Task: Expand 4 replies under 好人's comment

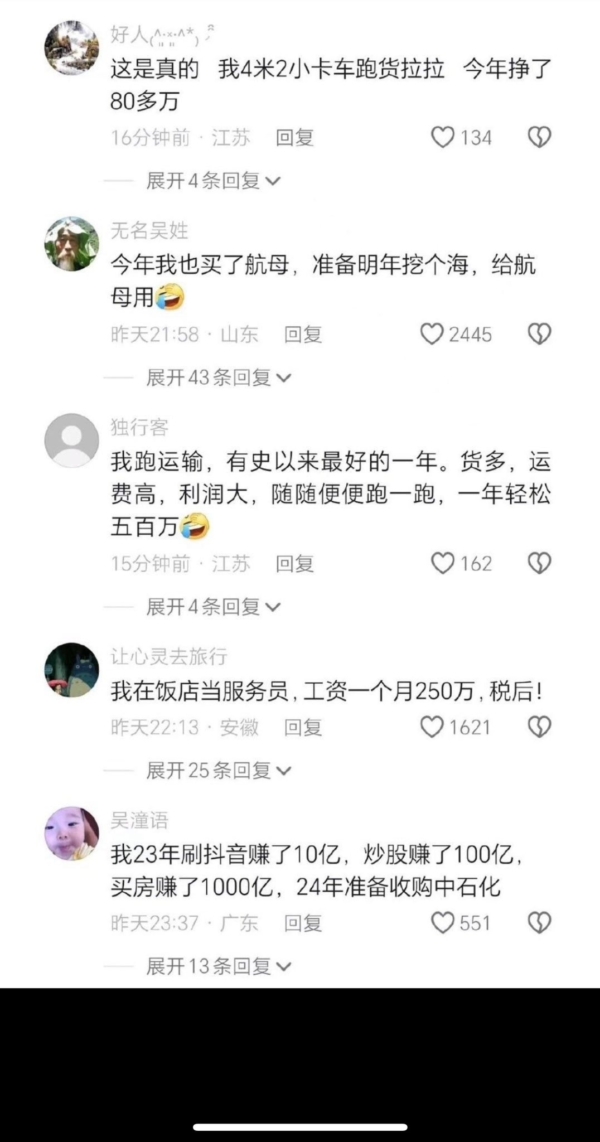Action: pos(213,181)
